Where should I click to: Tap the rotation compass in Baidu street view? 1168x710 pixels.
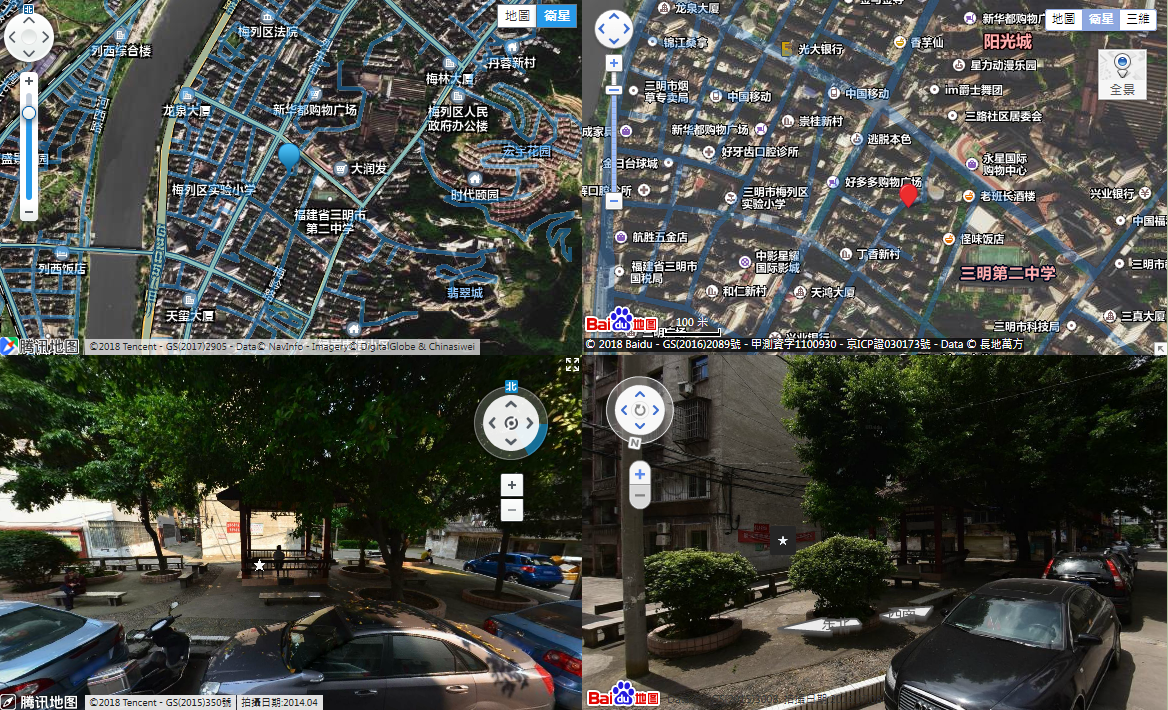(640, 410)
